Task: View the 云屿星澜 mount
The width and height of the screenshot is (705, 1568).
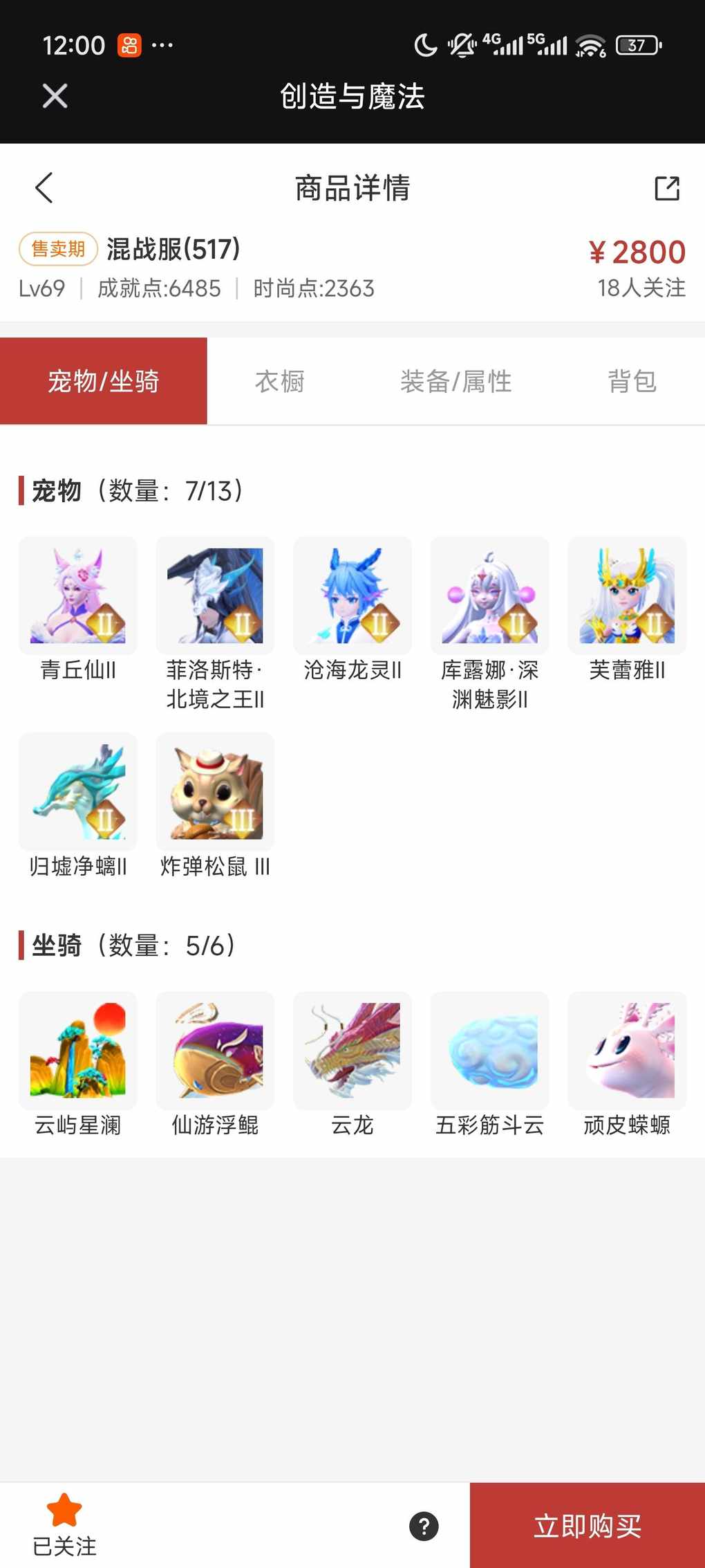Action: tap(78, 1050)
